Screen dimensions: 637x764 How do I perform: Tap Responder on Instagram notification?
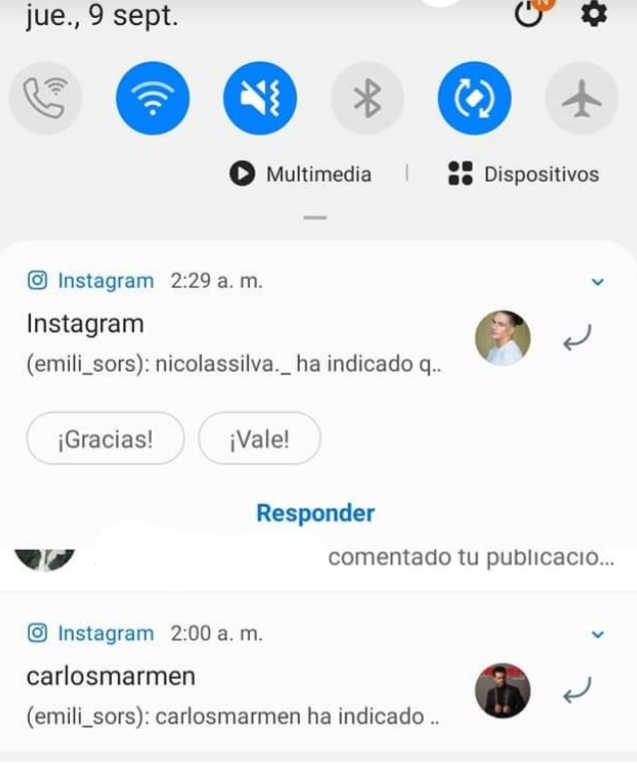coord(315,513)
